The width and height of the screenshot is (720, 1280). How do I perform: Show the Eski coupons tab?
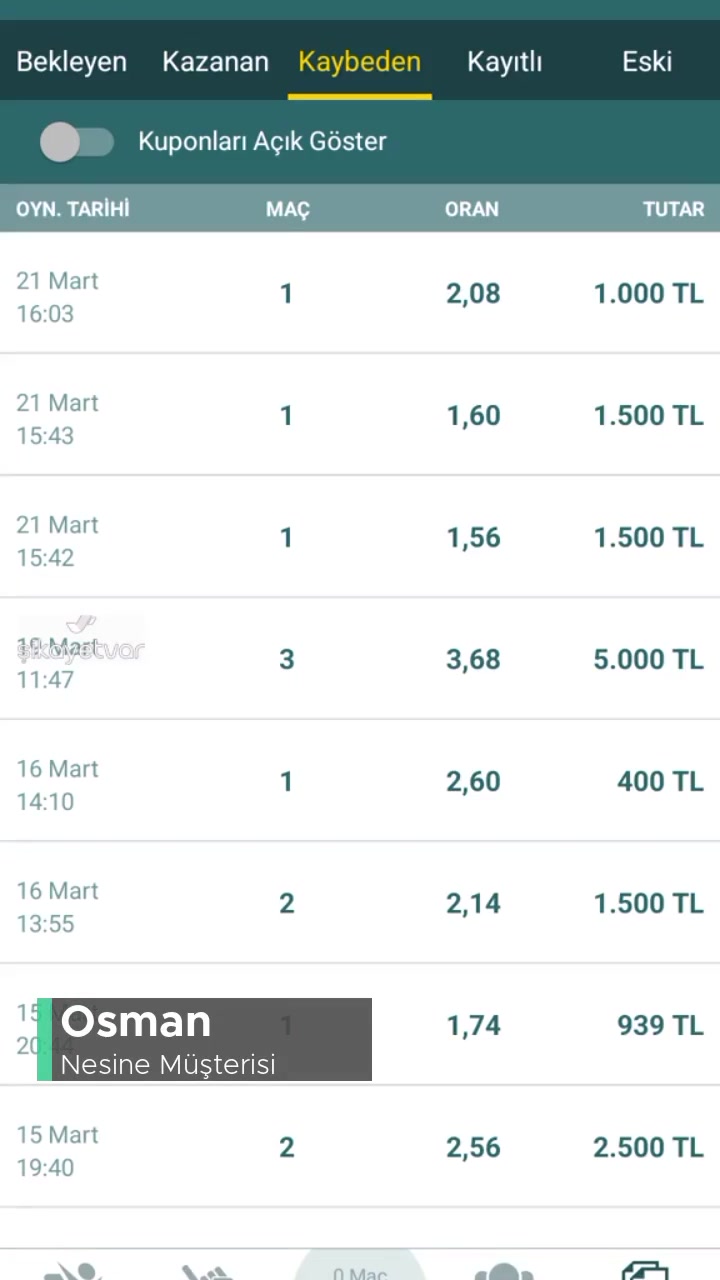point(646,62)
